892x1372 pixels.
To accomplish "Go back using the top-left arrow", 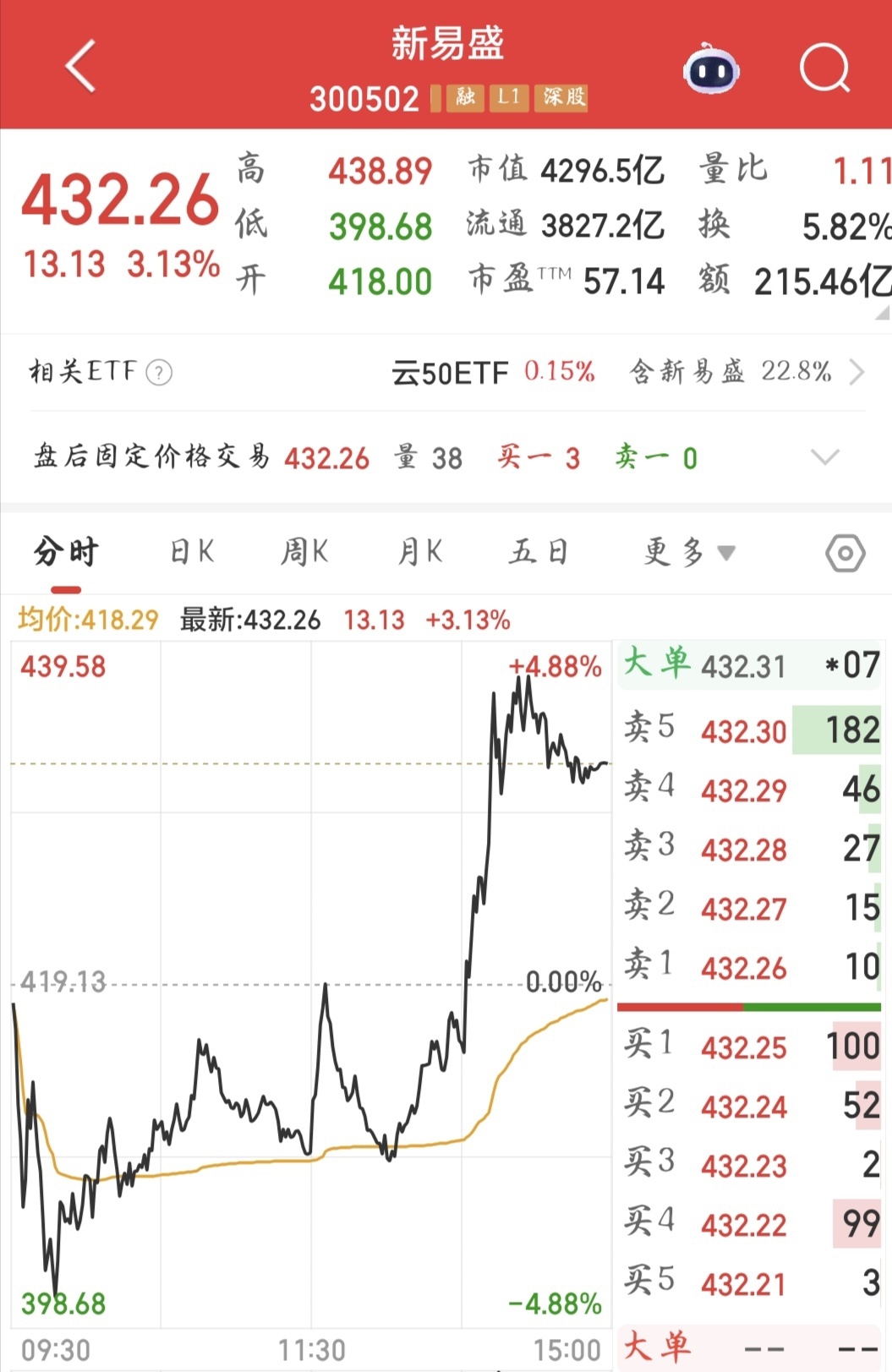I will (x=80, y=66).
